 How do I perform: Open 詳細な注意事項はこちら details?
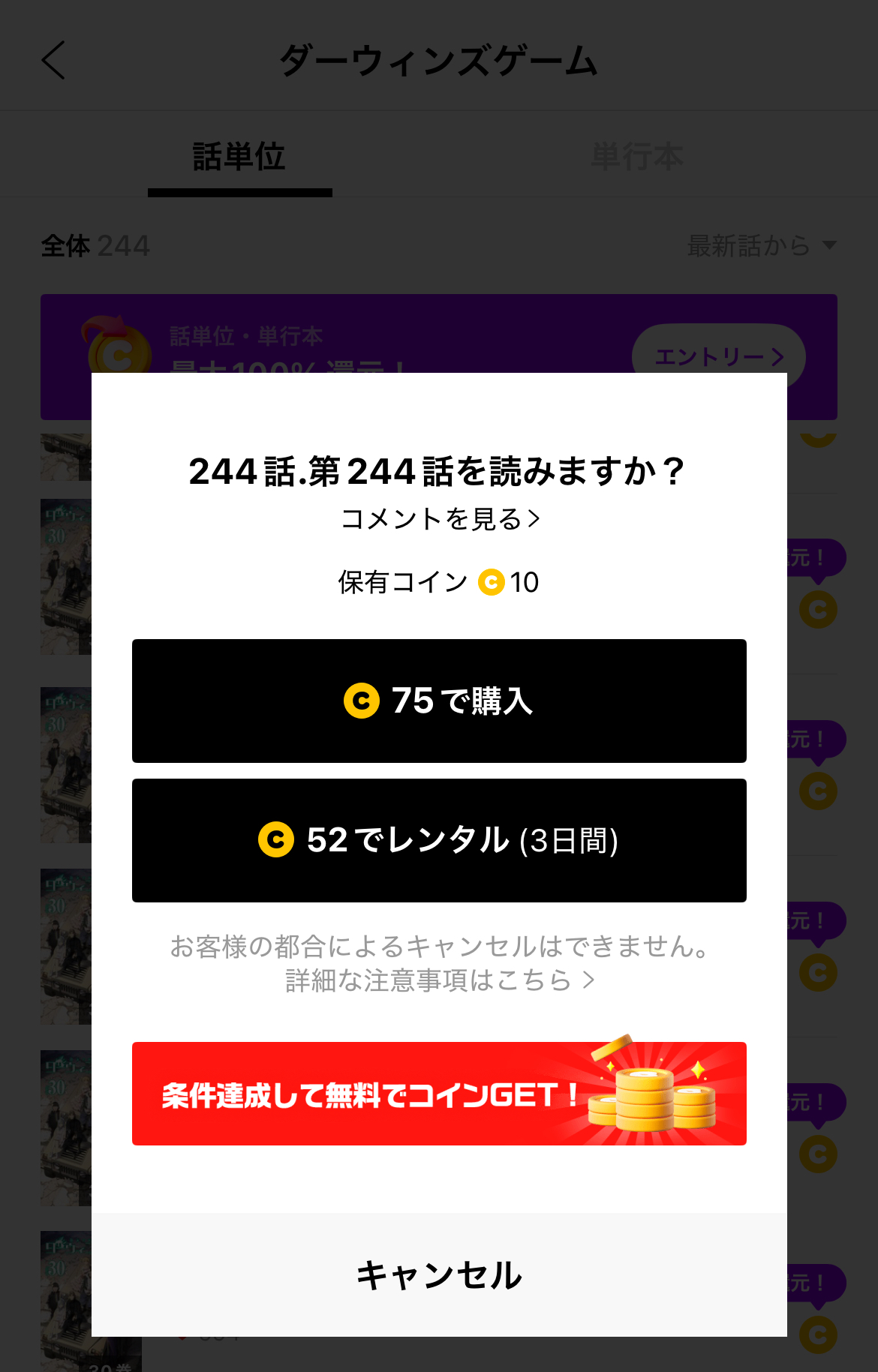click(x=439, y=980)
